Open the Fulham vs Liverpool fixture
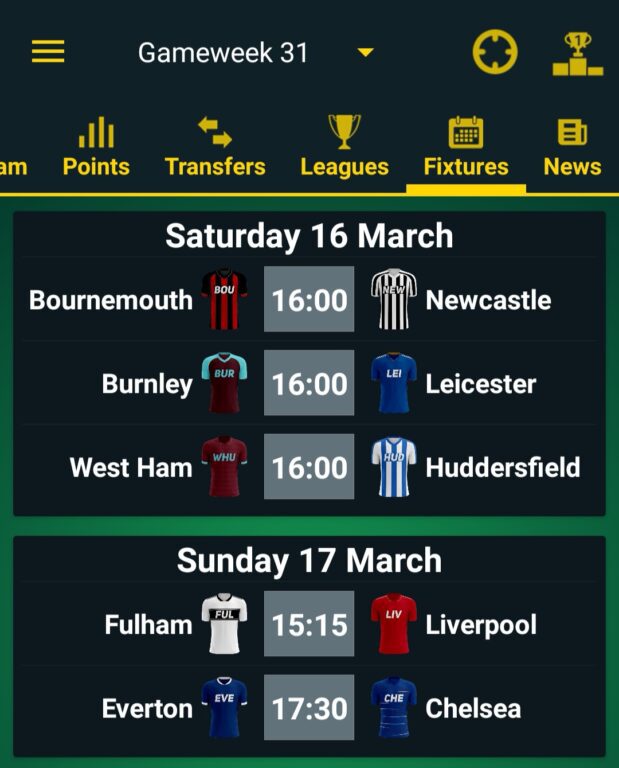Viewport: 619px width, 768px height. pos(309,625)
